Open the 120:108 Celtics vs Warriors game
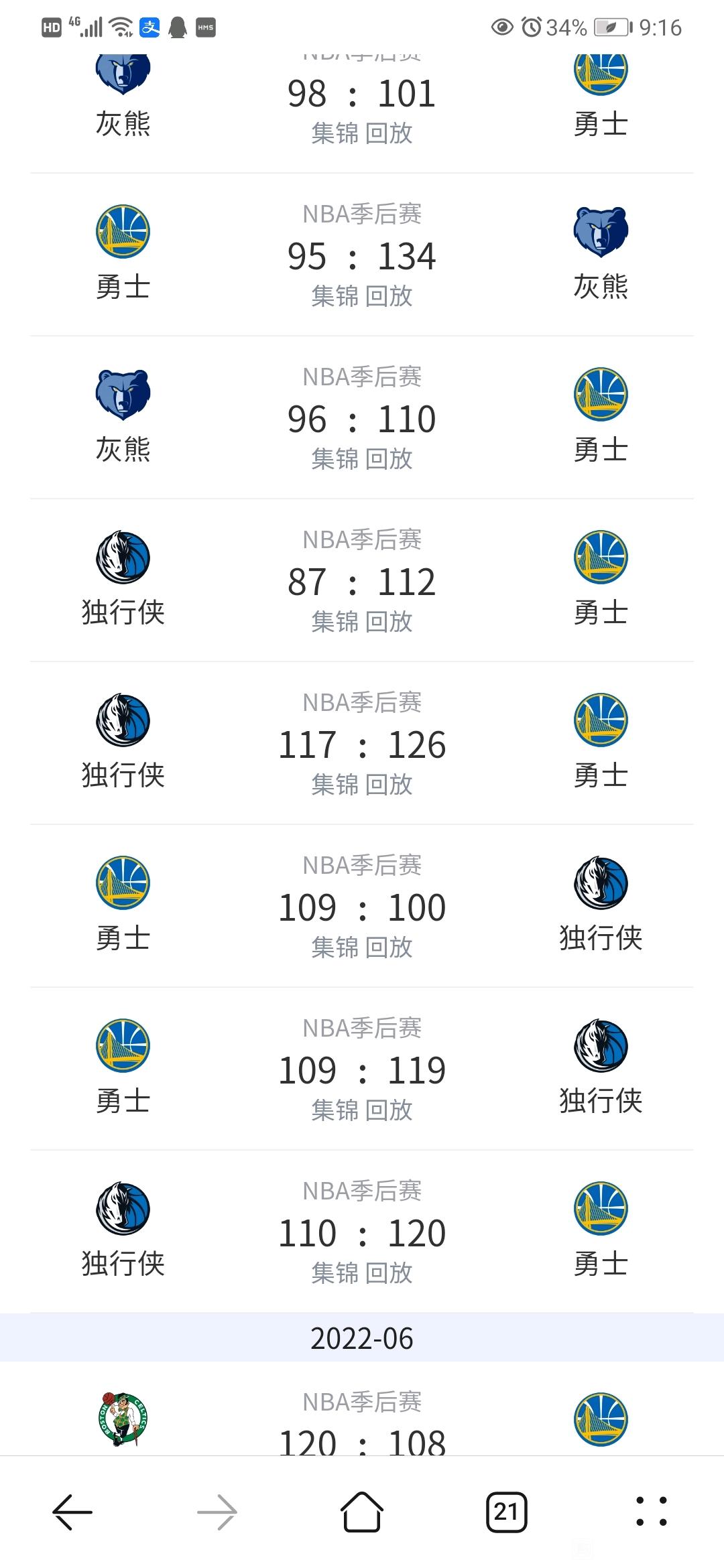This screenshot has height=1568, width=724. coord(362,1409)
